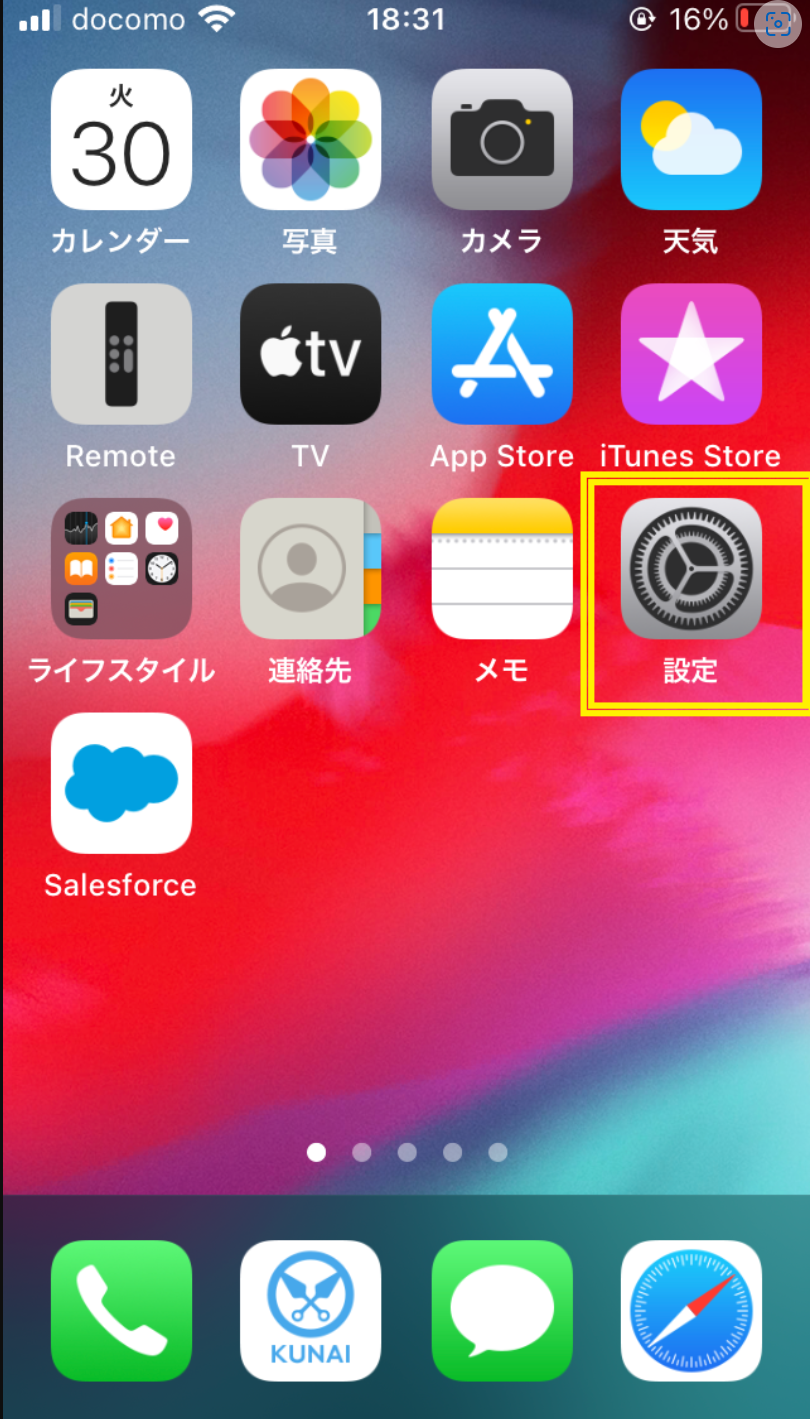
Task: Open the メモ notes app
Action: click(x=501, y=568)
